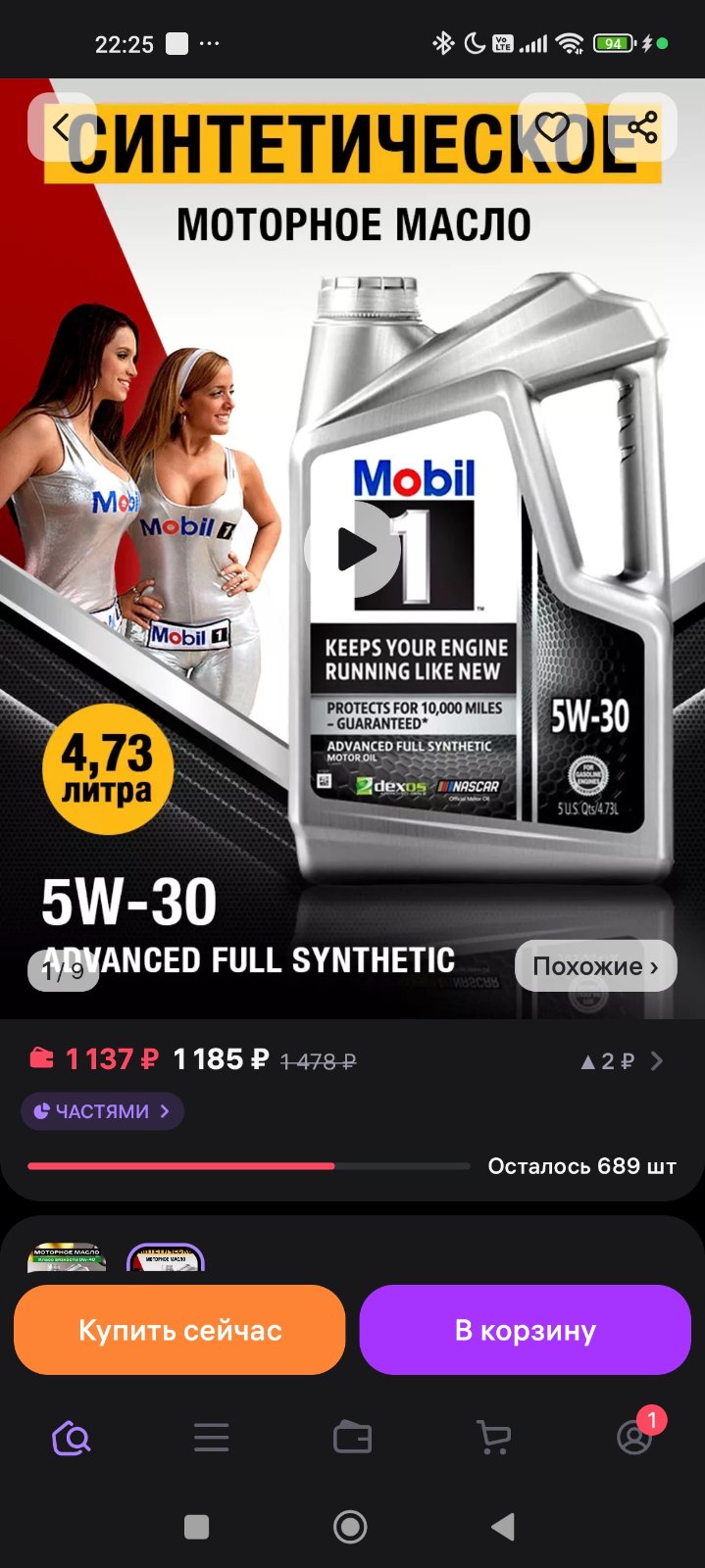The width and height of the screenshot is (705, 1568).
Task: Play the product video
Action: click(x=352, y=549)
